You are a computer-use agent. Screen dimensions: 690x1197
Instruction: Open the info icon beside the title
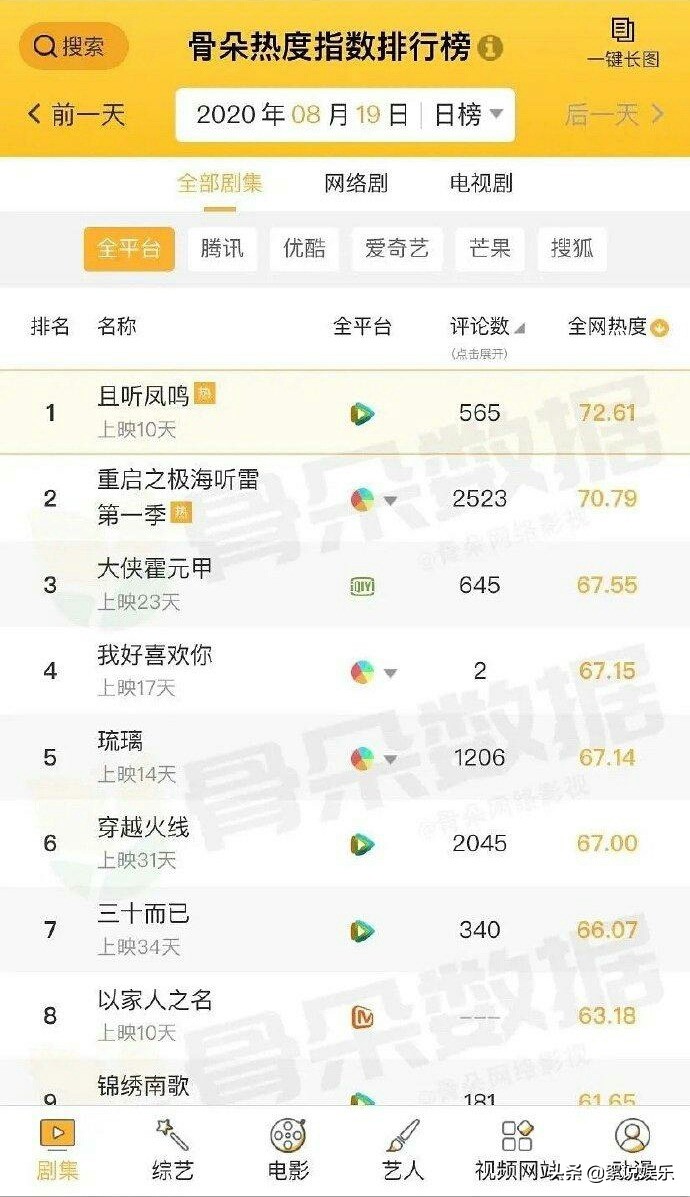click(x=490, y=48)
